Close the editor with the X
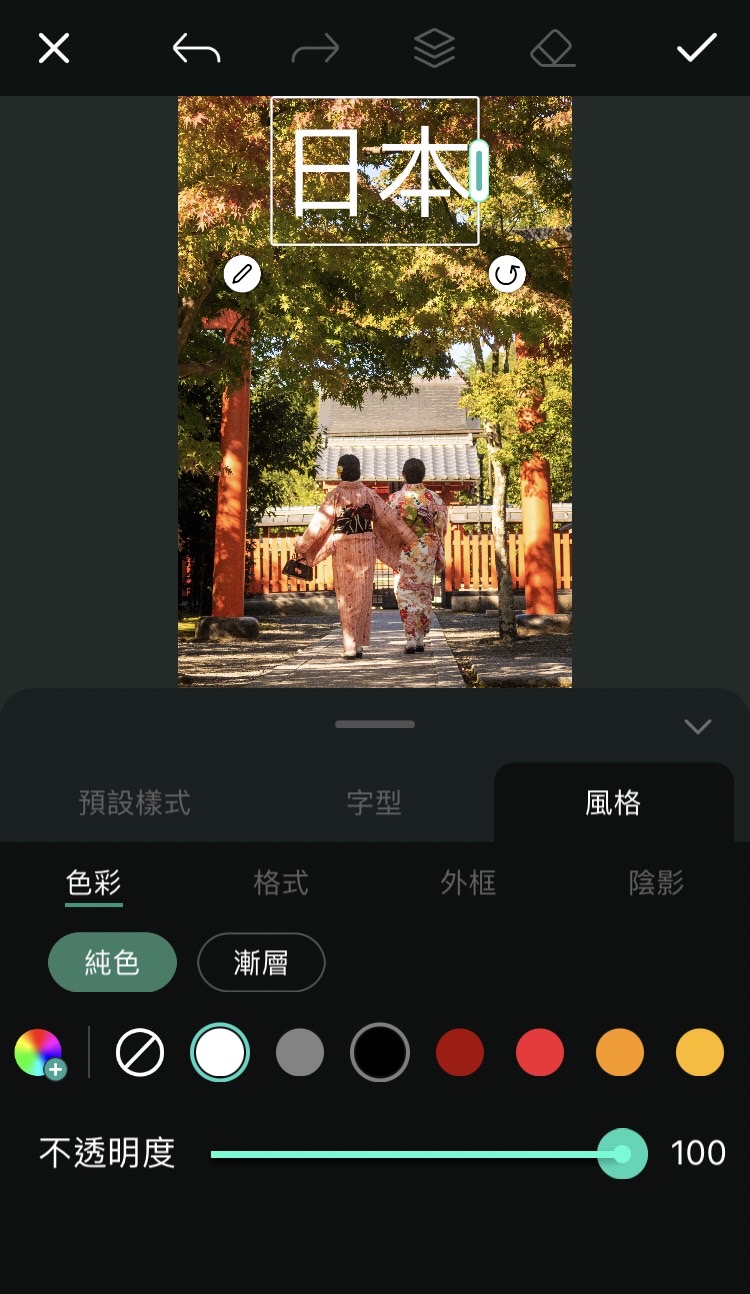Screen dimensions: 750x1294 (53, 48)
